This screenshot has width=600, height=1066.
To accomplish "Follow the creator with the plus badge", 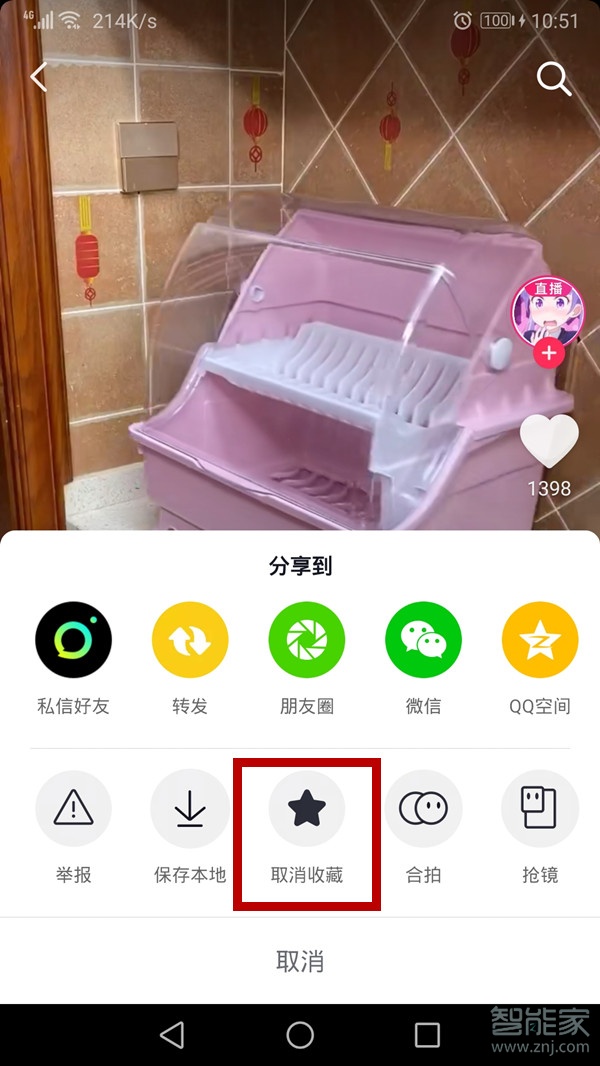I will coord(548,353).
